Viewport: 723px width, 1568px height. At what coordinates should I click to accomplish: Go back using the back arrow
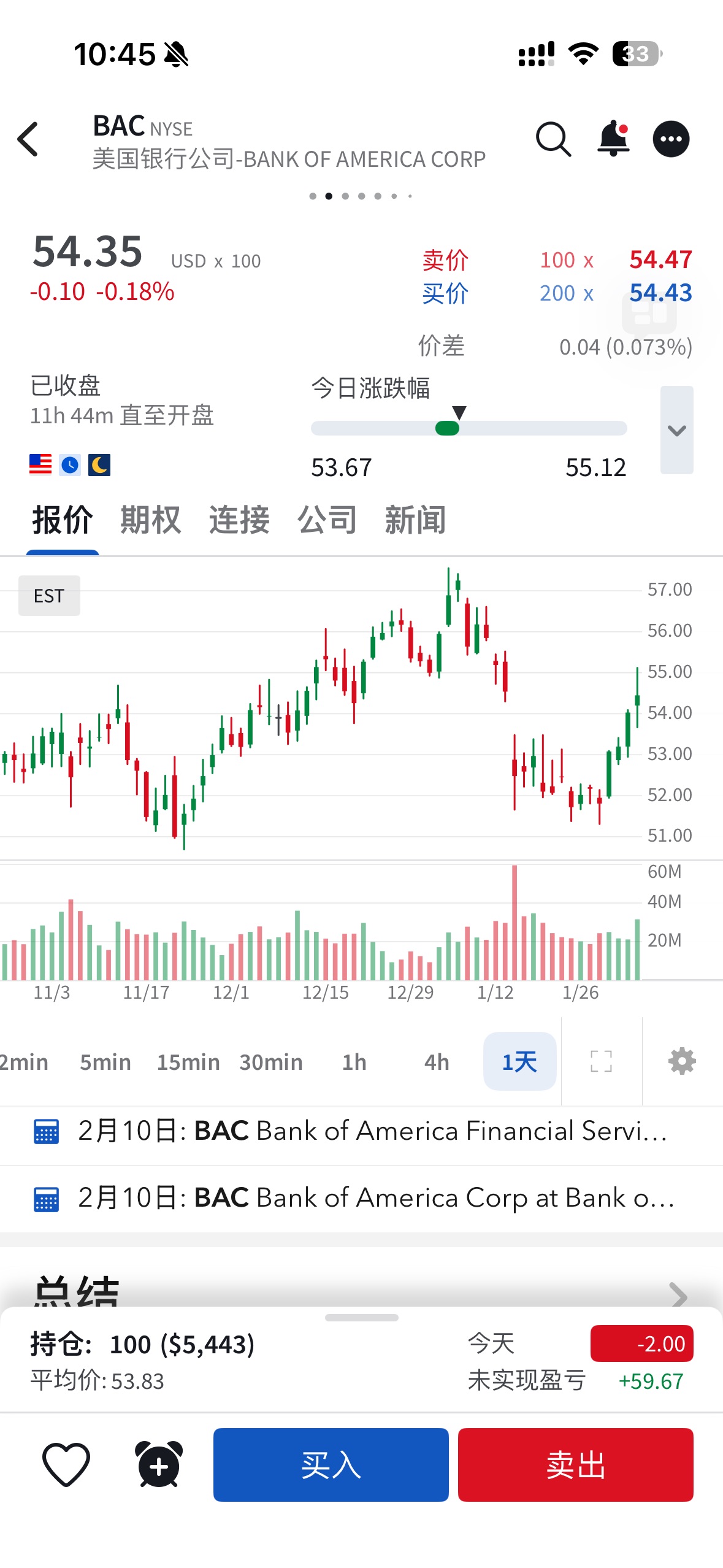coord(29,140)
